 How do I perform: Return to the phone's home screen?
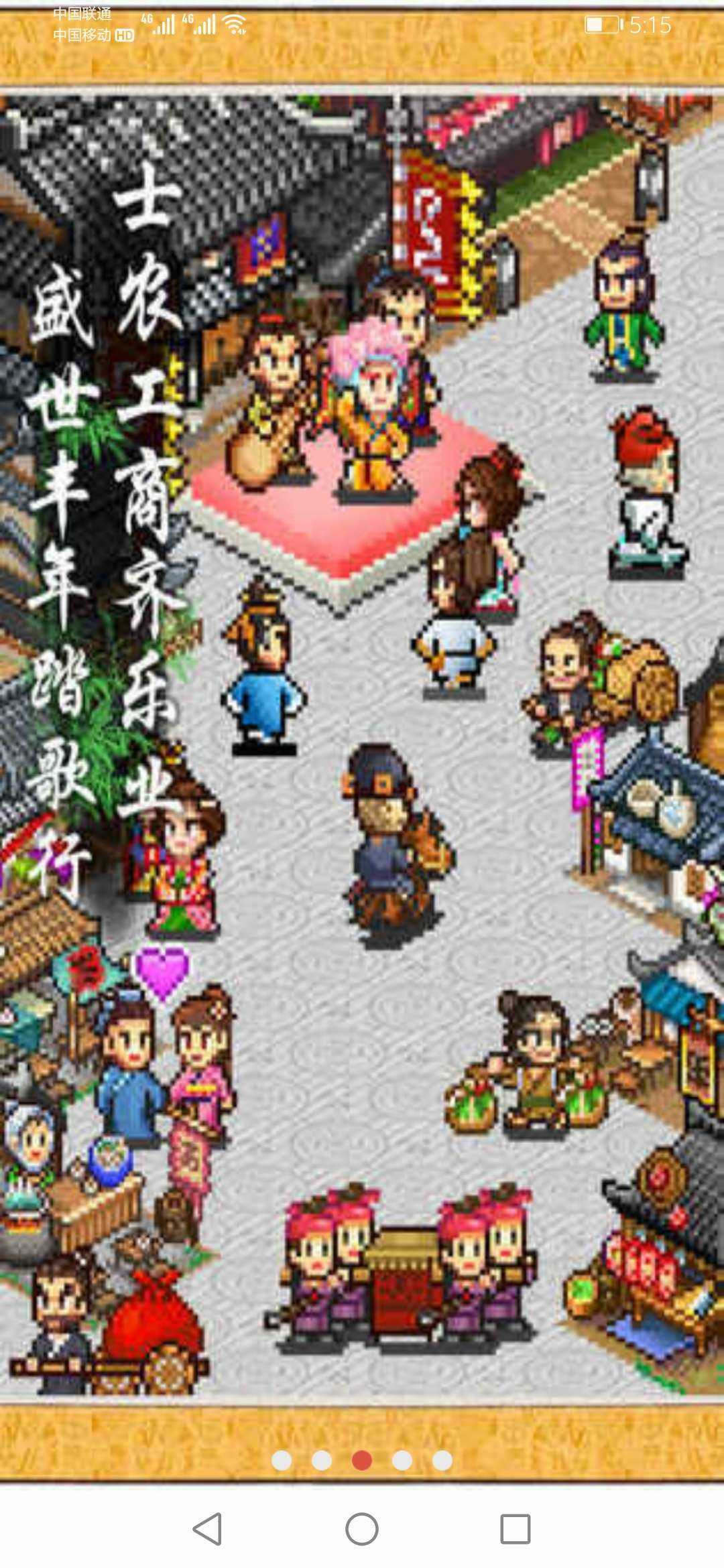point(362,1529)
